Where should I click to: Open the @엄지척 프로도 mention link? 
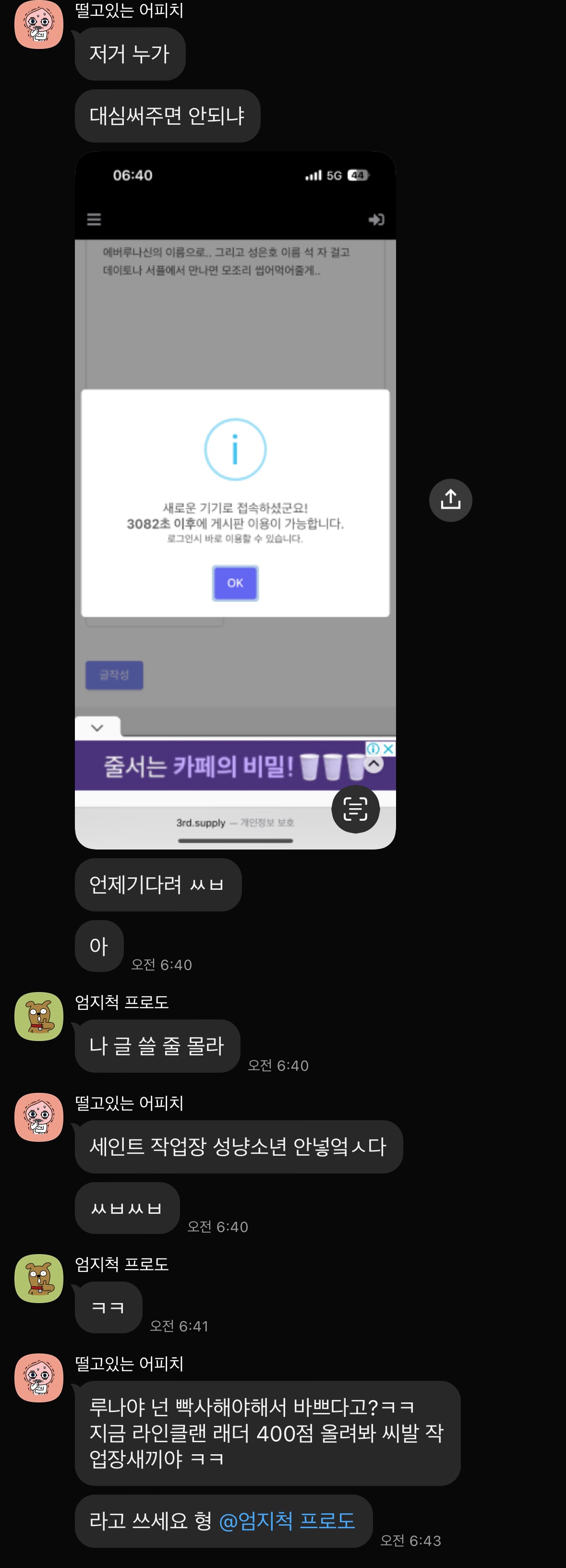[286, 1521]
